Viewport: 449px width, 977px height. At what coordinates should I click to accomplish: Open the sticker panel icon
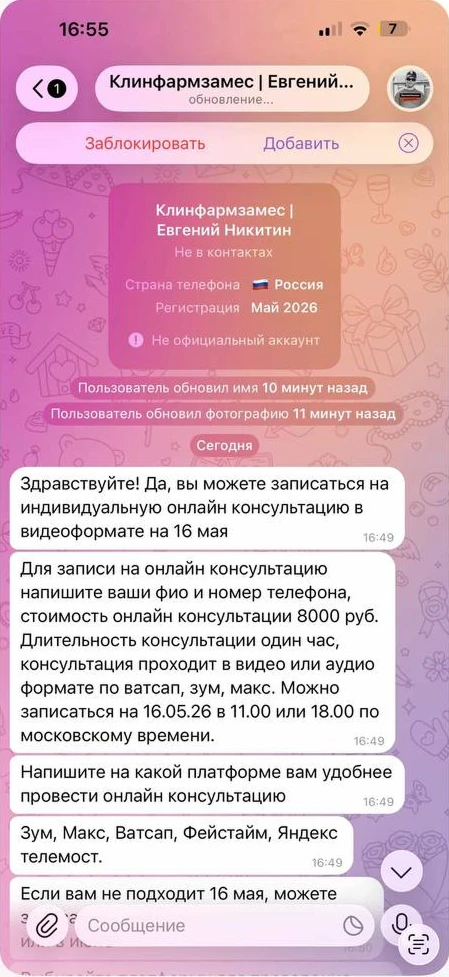tap(353, 926)
